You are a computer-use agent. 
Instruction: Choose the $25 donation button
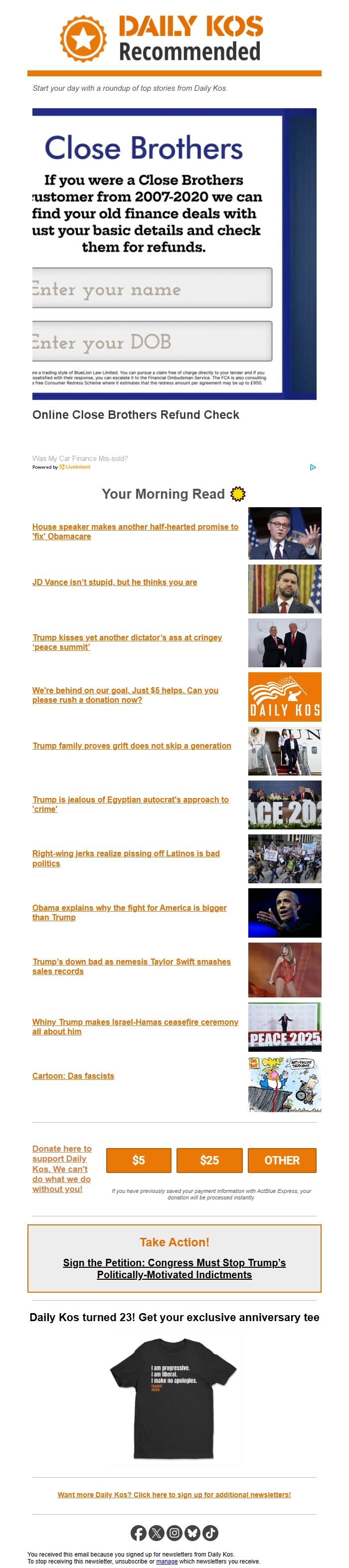(209, 1160)
